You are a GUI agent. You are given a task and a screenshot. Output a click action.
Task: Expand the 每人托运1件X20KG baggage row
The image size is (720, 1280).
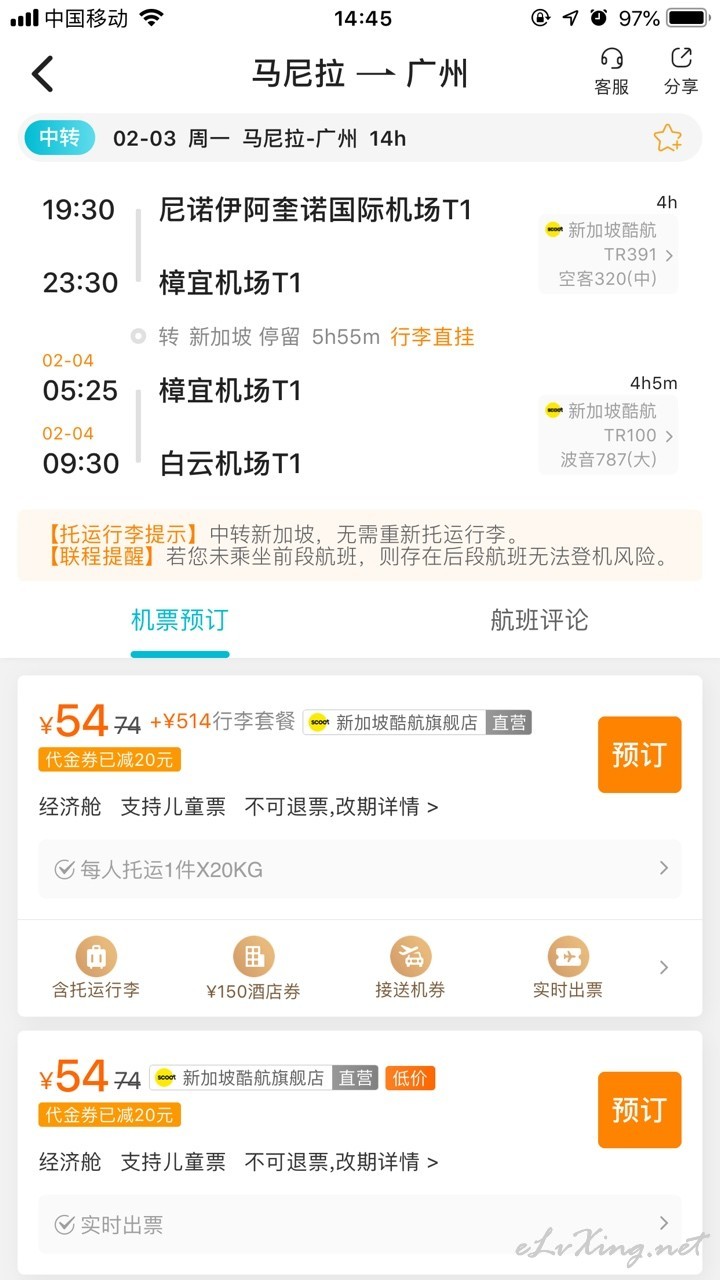coord(360,869)
